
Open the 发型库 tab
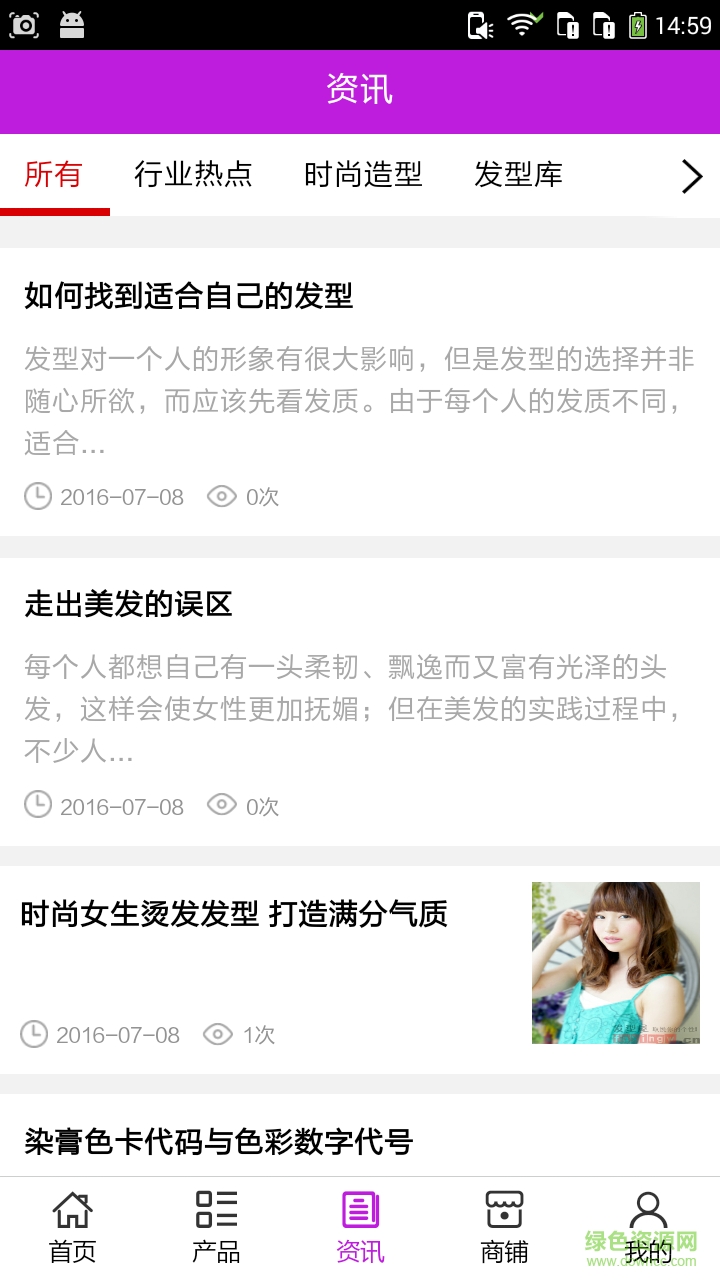(x=518, y=175)
